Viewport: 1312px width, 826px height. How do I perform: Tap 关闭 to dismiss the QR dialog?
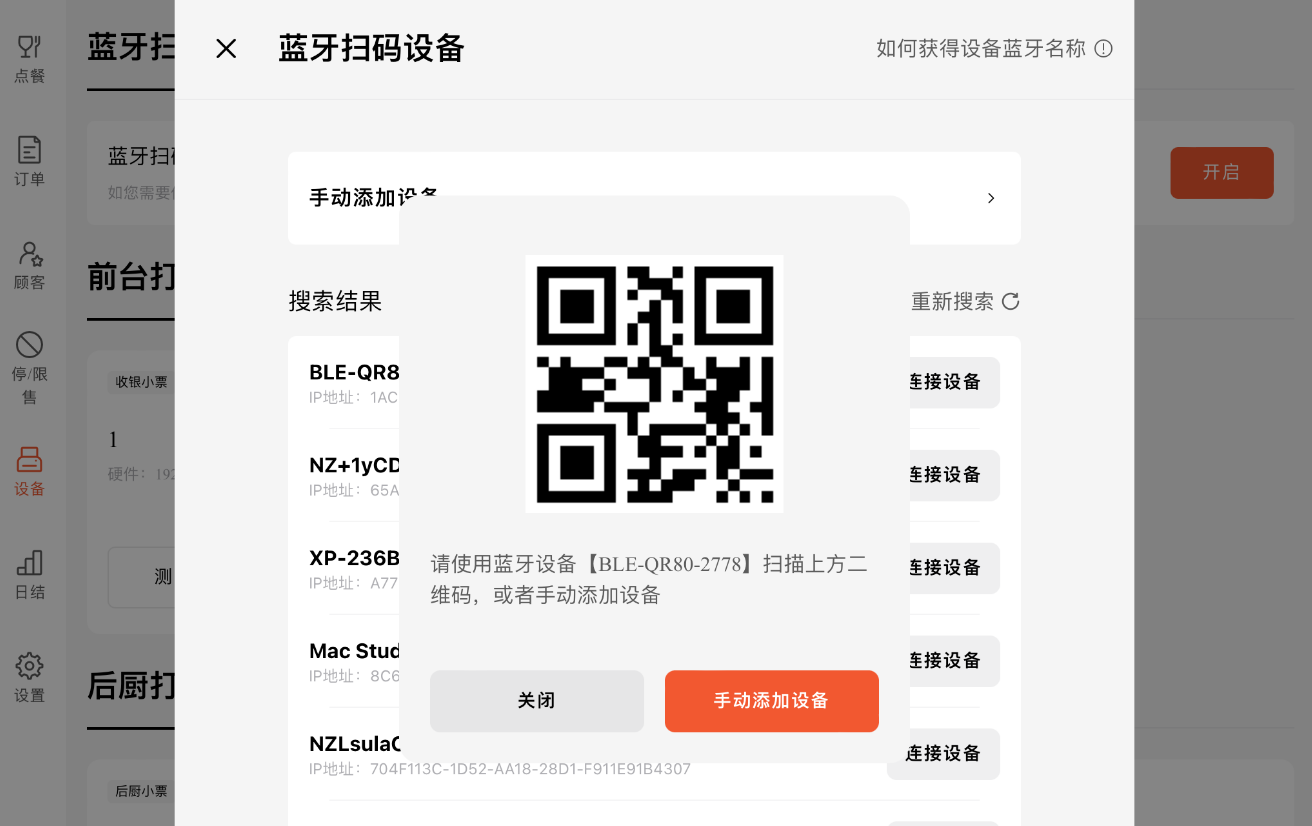tap(536, 701)
